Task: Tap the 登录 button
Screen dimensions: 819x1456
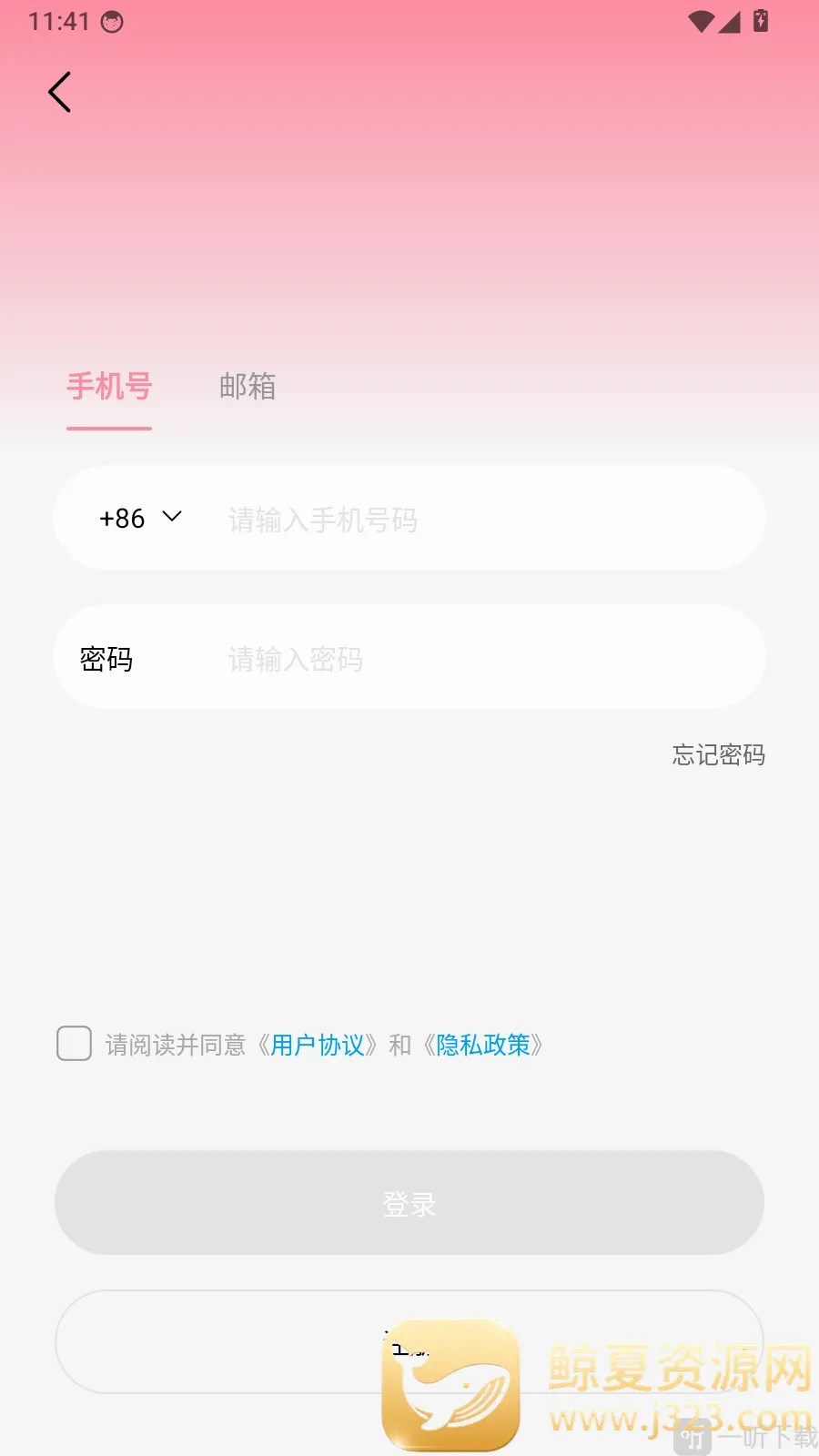Action: tap(409, 1203)
